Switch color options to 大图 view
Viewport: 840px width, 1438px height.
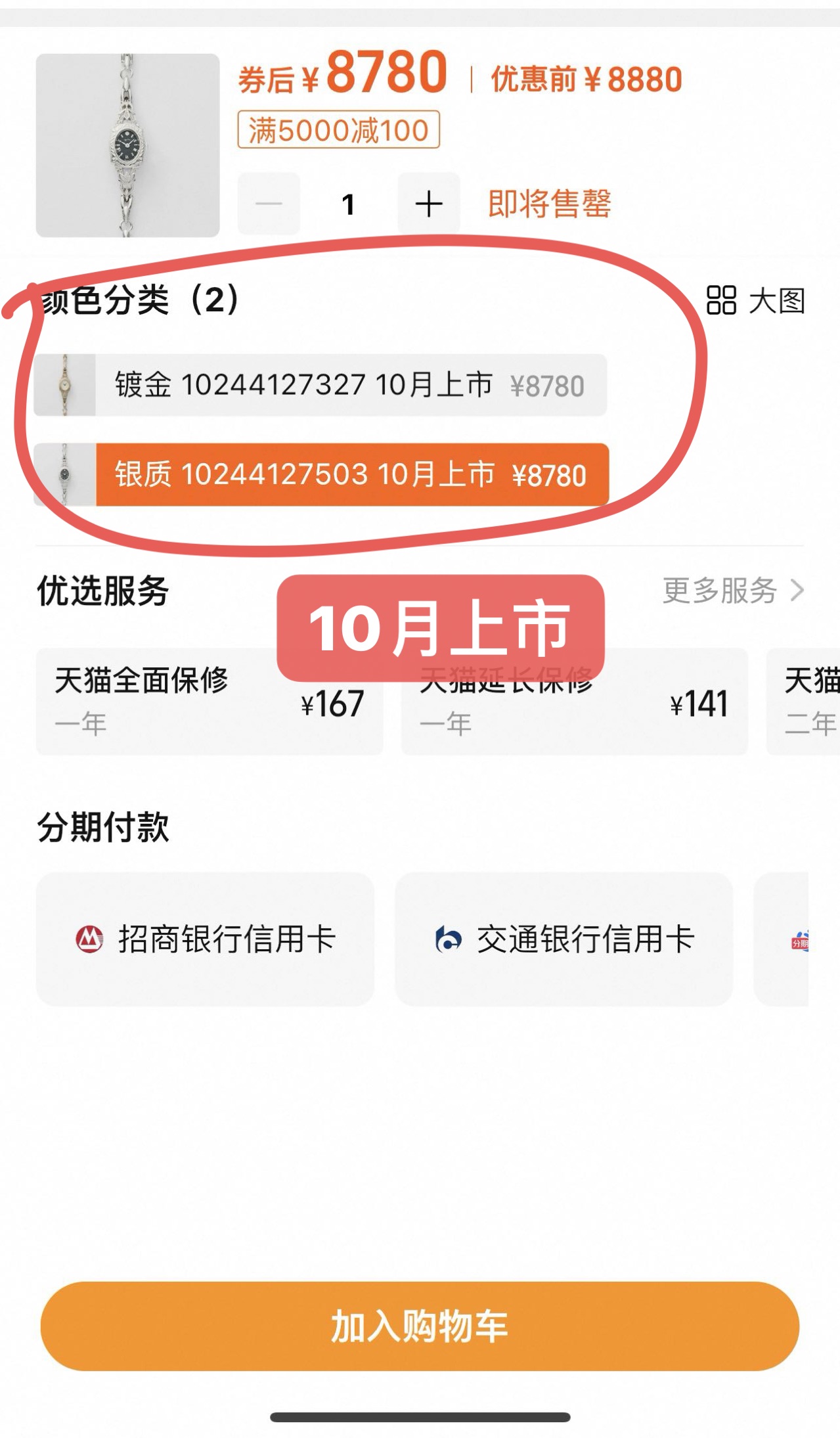(x=755, y=301)
